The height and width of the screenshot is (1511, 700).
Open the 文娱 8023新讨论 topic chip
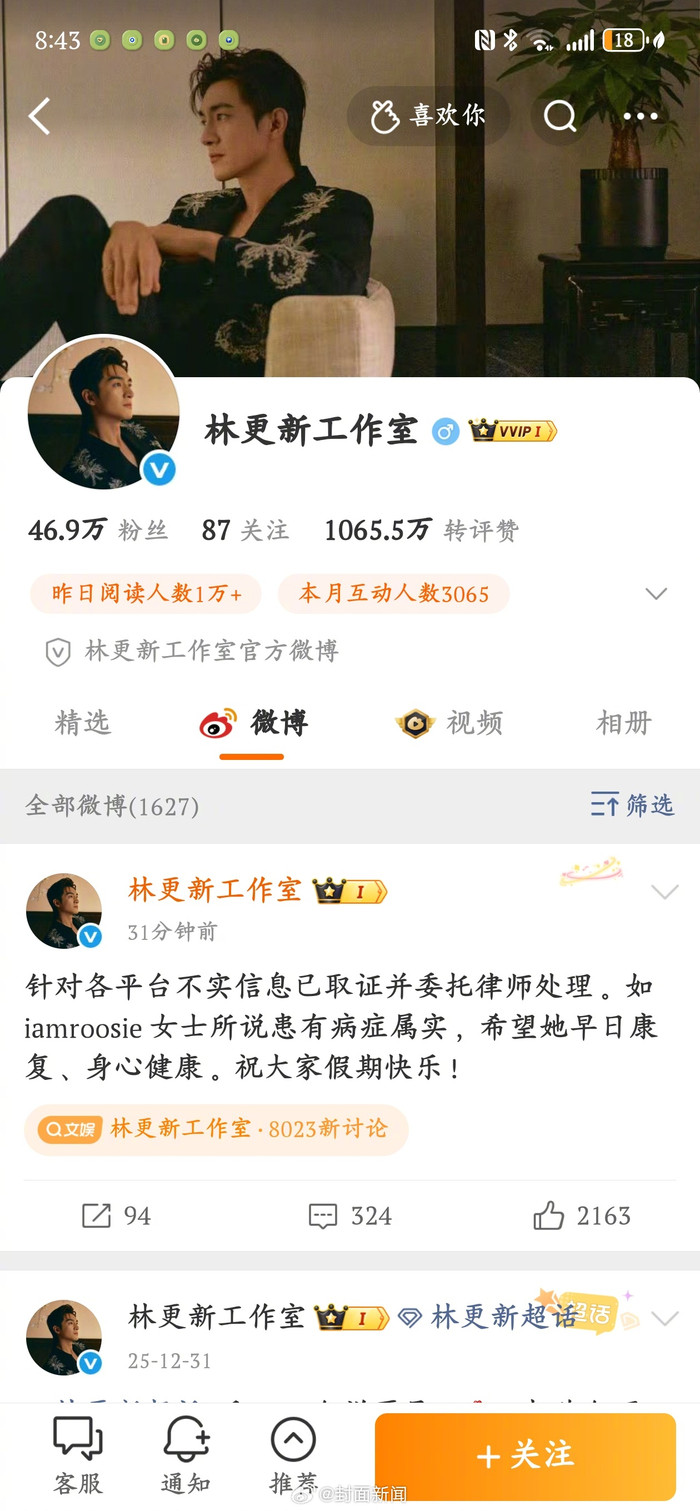click(x=216, y=1129)
